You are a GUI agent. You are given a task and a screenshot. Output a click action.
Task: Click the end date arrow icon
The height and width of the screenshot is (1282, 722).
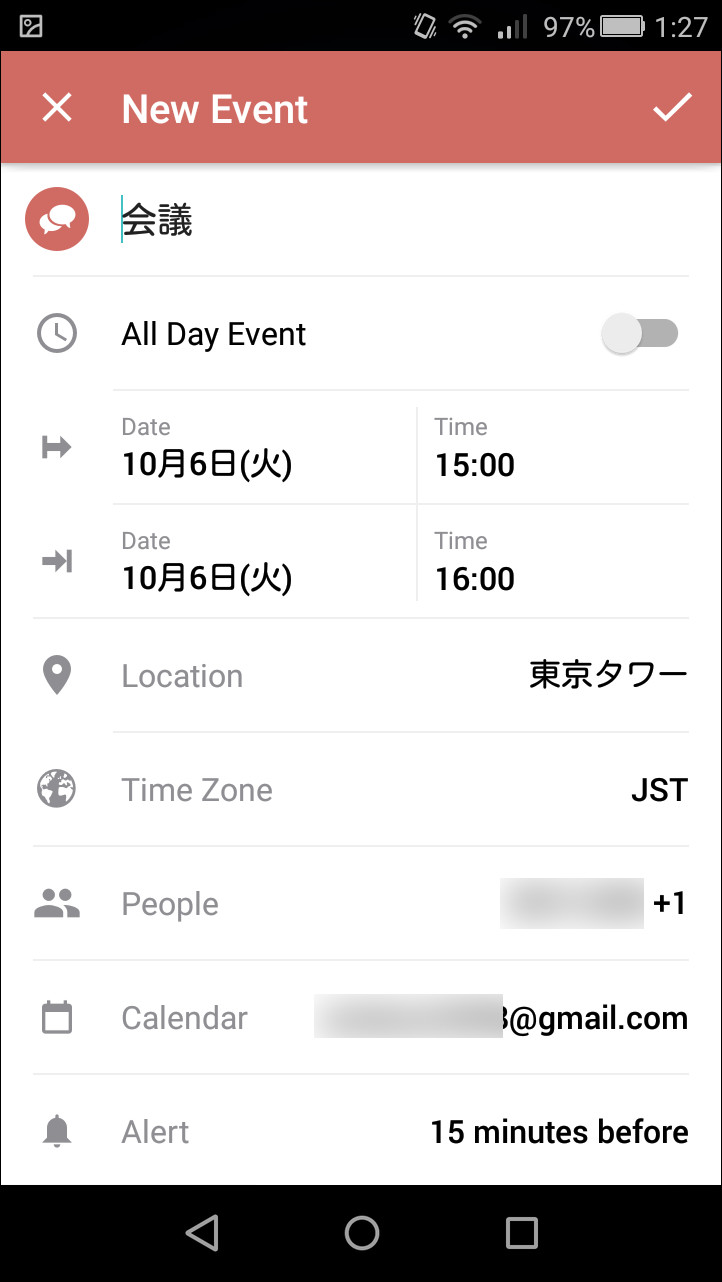click(57, 561)
